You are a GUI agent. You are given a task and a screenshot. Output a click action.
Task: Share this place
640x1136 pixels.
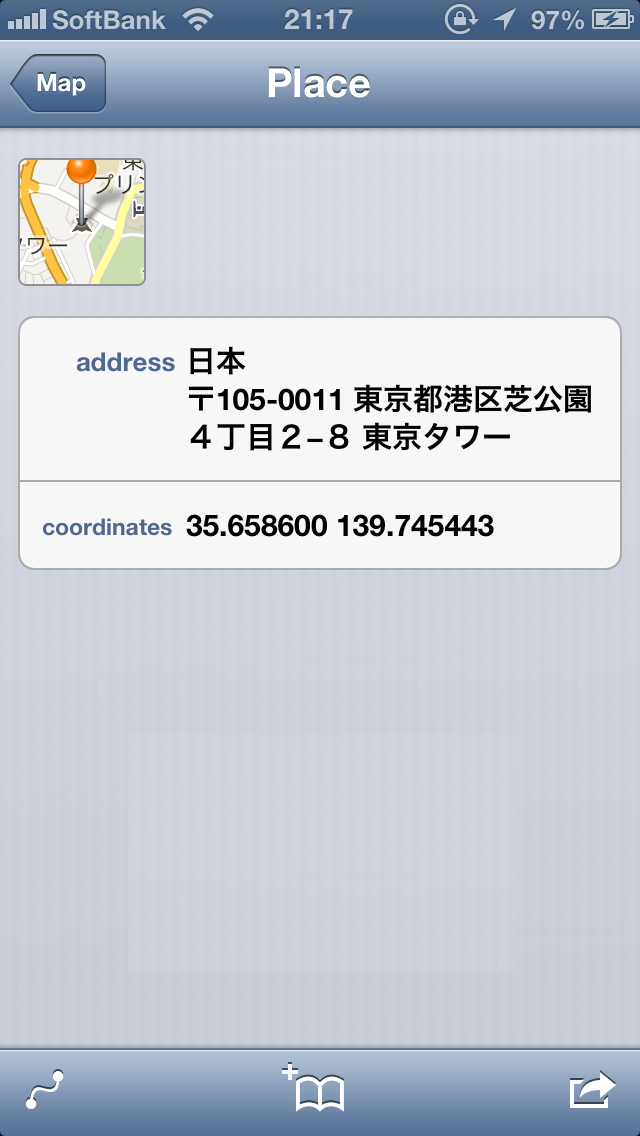[591, 1089]
